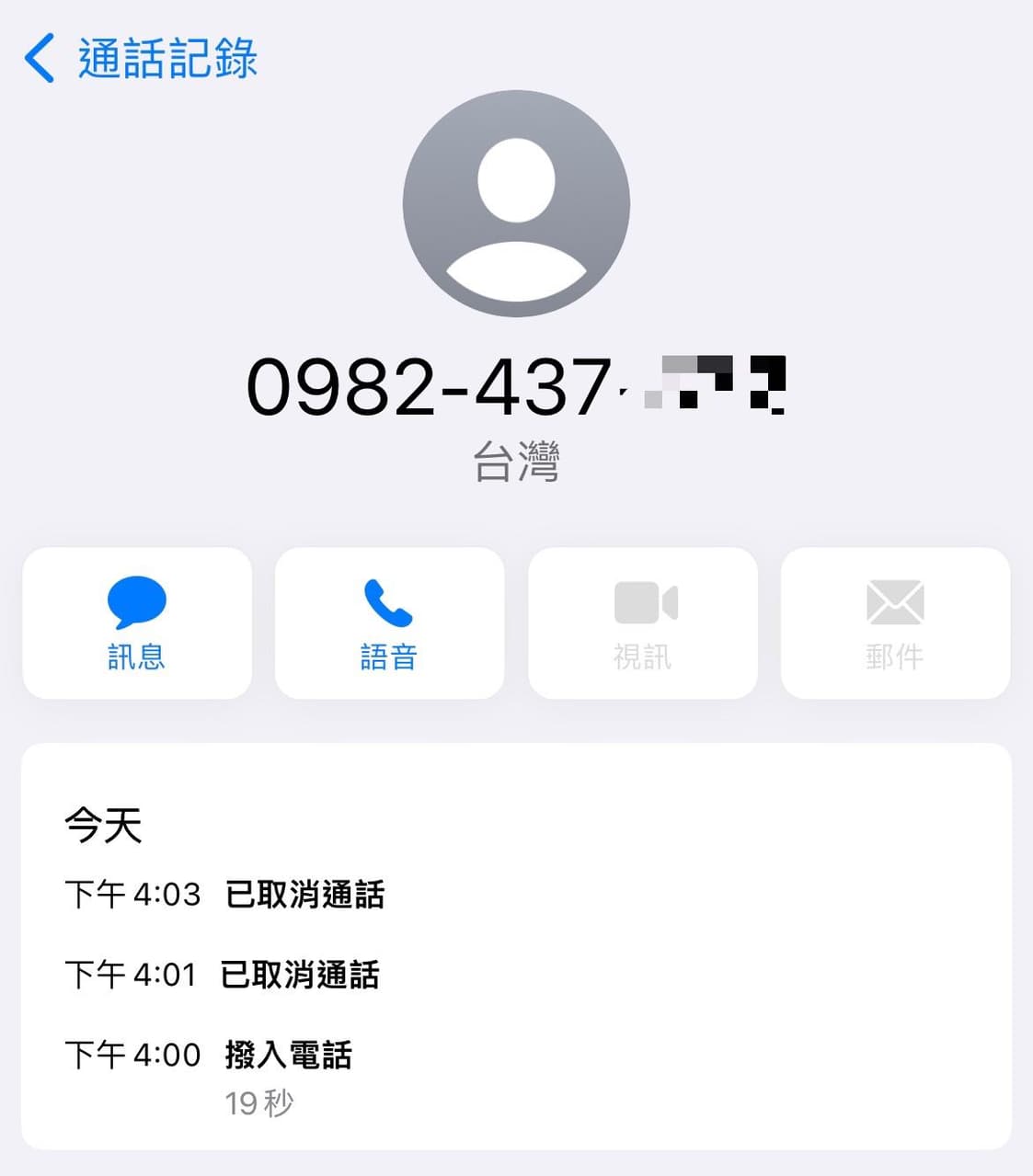The height and width of the screenshot is (1176, 1033).
Task: Go back to 通話記錄 call history
Action: [140, 59]
